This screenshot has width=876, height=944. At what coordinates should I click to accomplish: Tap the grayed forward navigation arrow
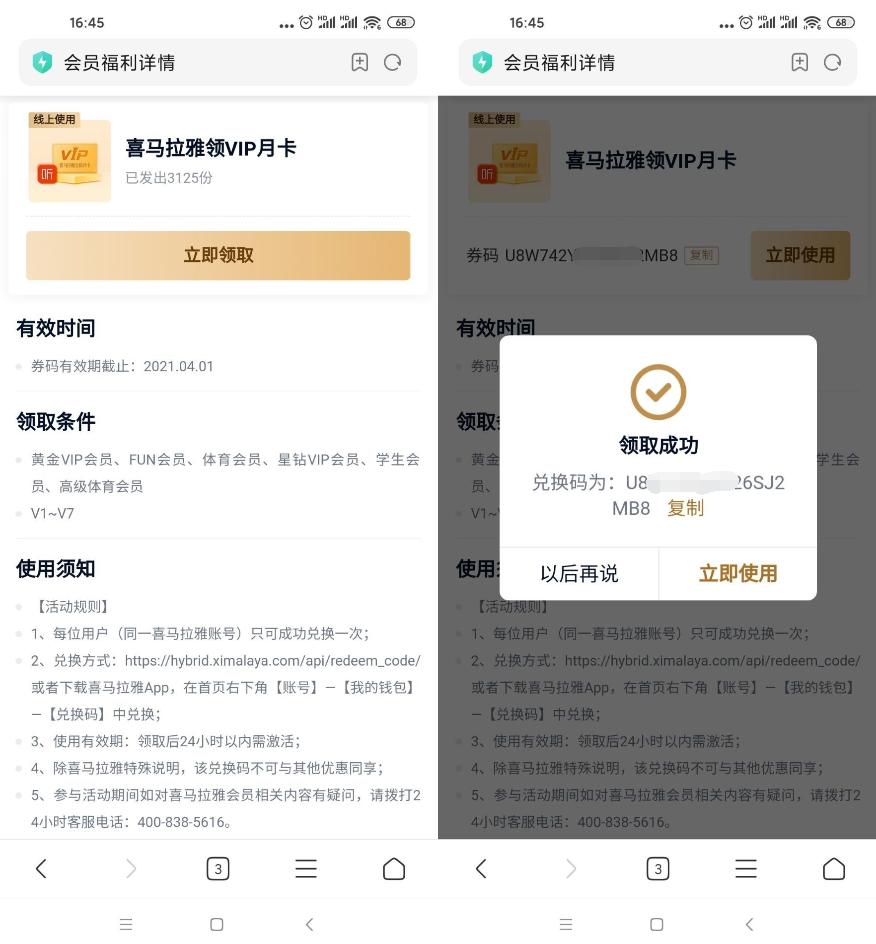coord(130,869)
